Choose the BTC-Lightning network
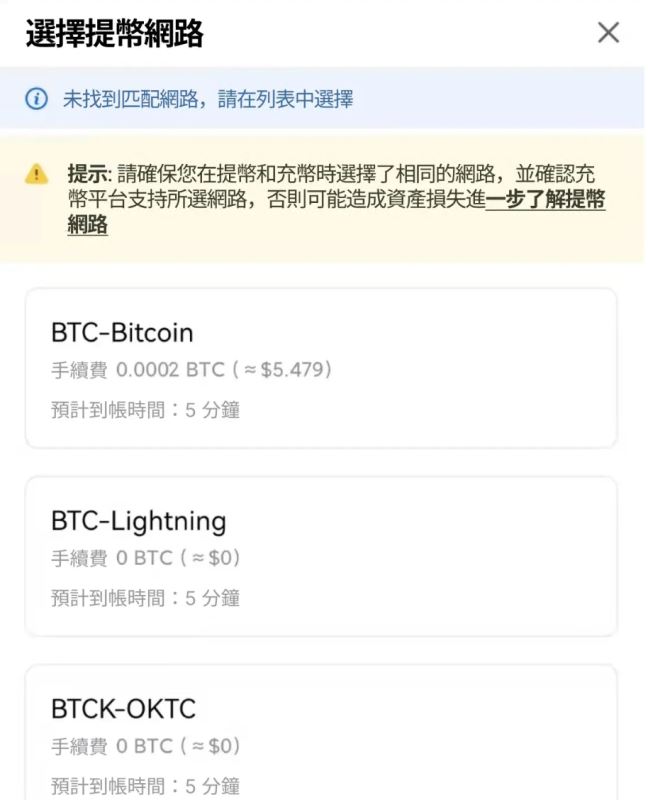Screen dimensions: 648x800 [321, 556]
